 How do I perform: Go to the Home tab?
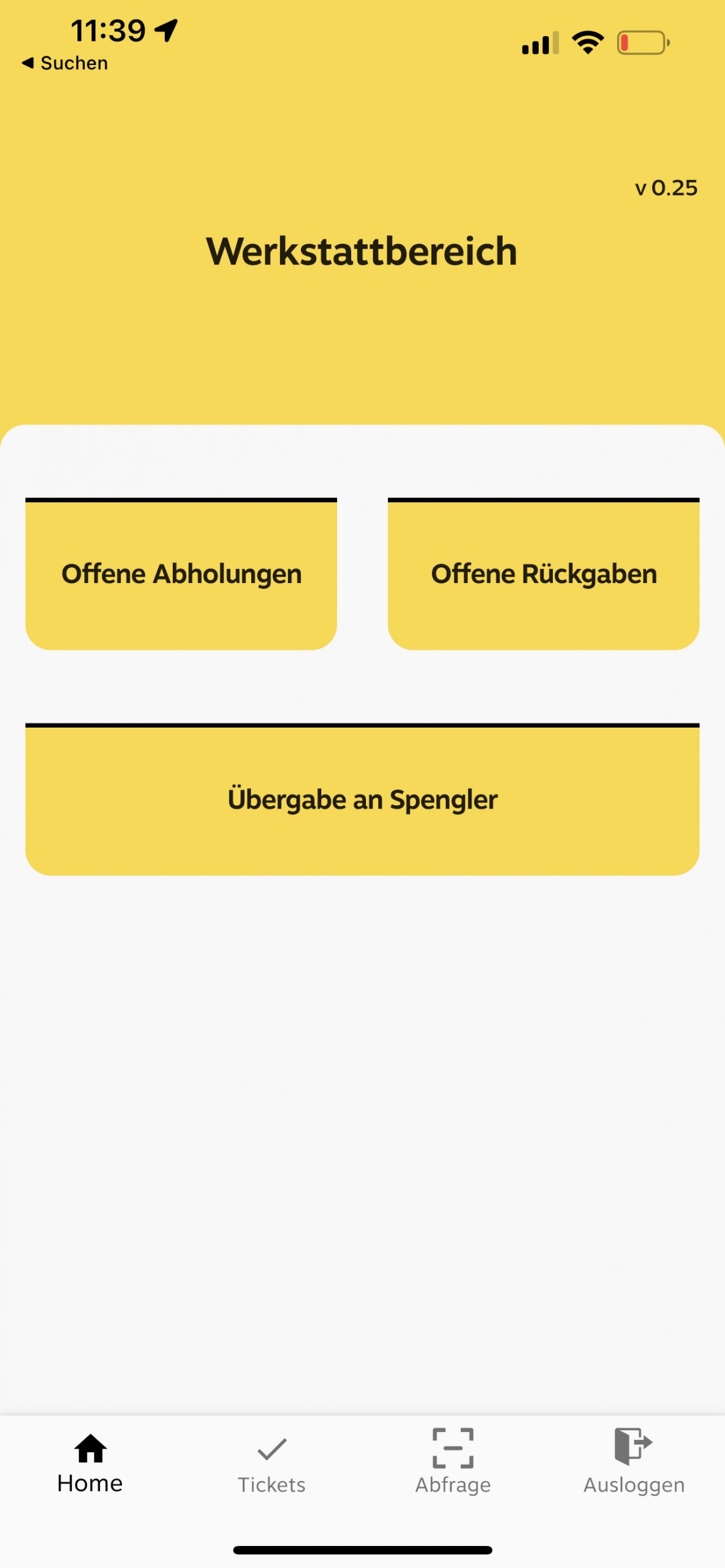90,1464
